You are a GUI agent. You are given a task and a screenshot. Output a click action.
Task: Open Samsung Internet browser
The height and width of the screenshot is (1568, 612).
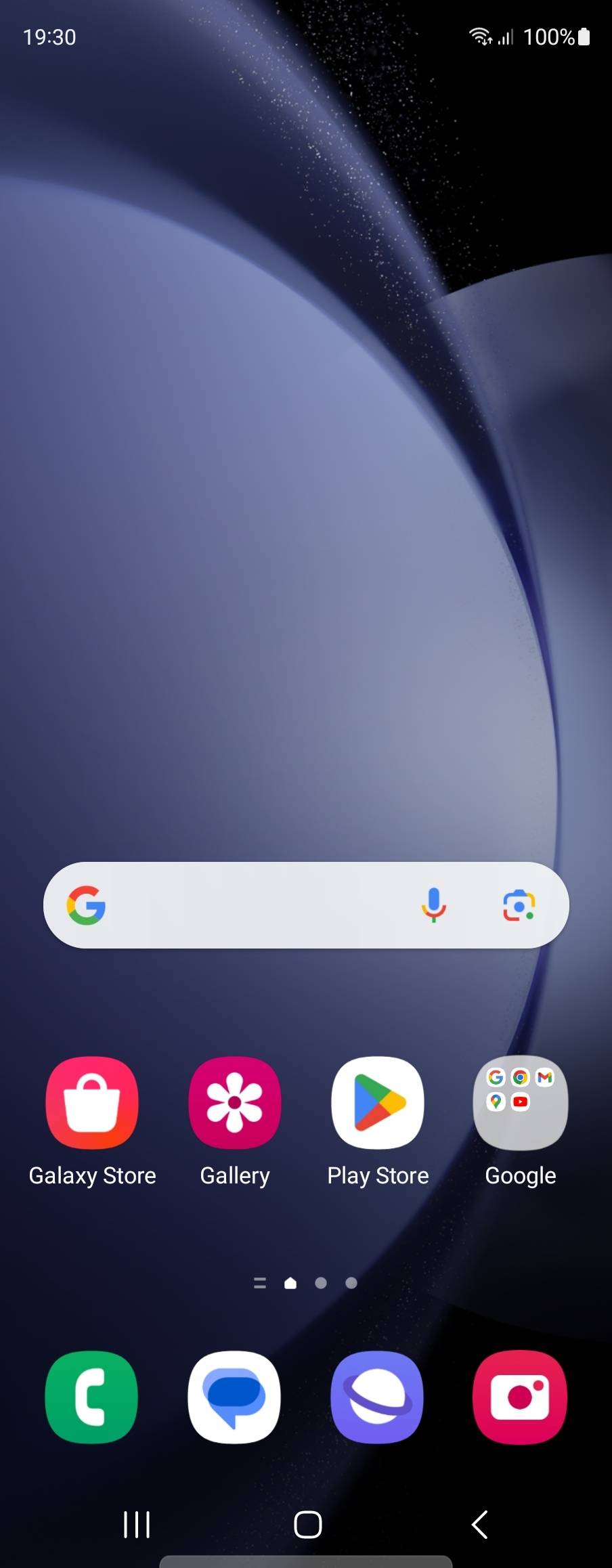[377, 1397]
